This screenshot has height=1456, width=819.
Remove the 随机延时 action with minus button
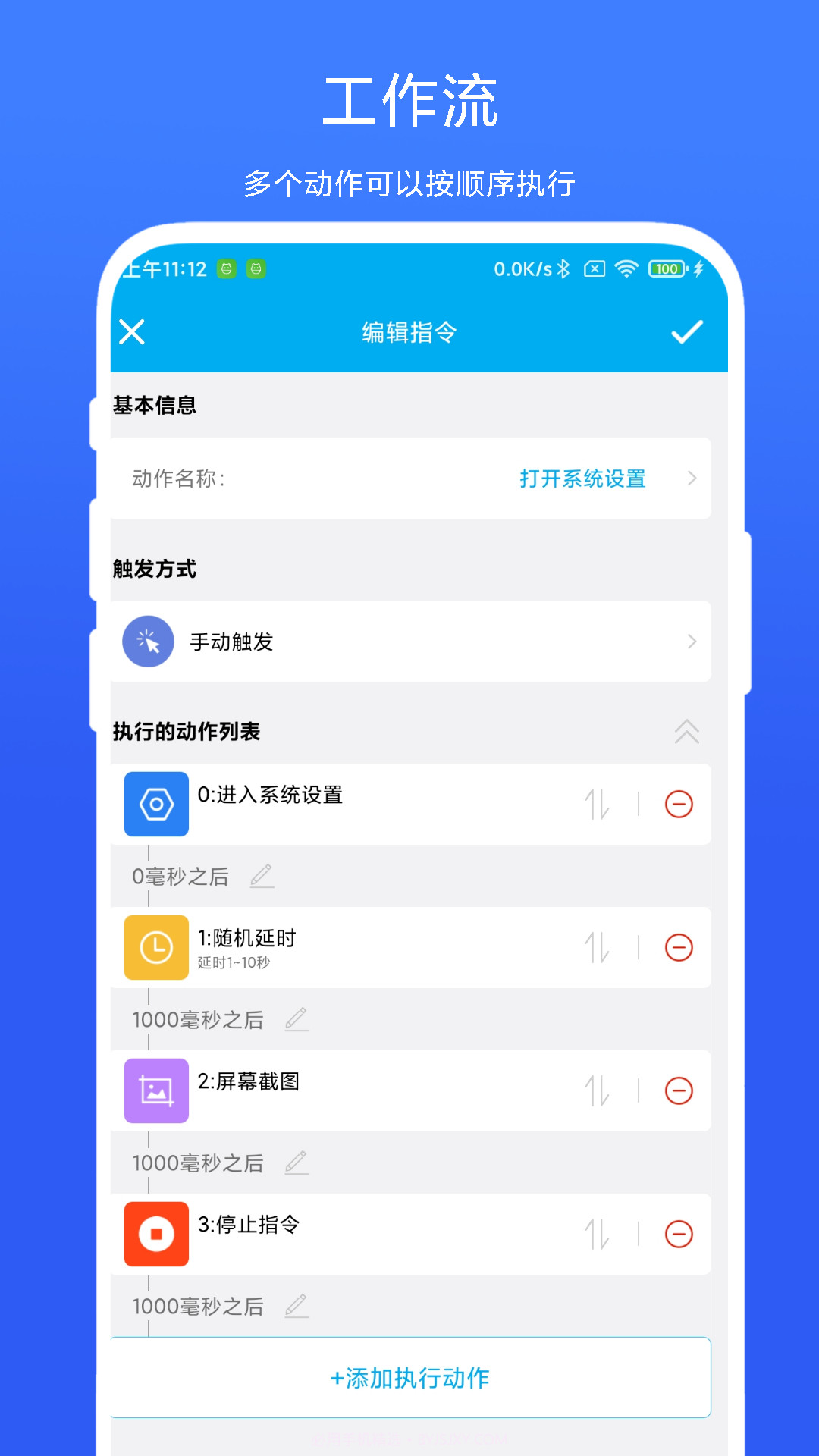pos(679,947)
